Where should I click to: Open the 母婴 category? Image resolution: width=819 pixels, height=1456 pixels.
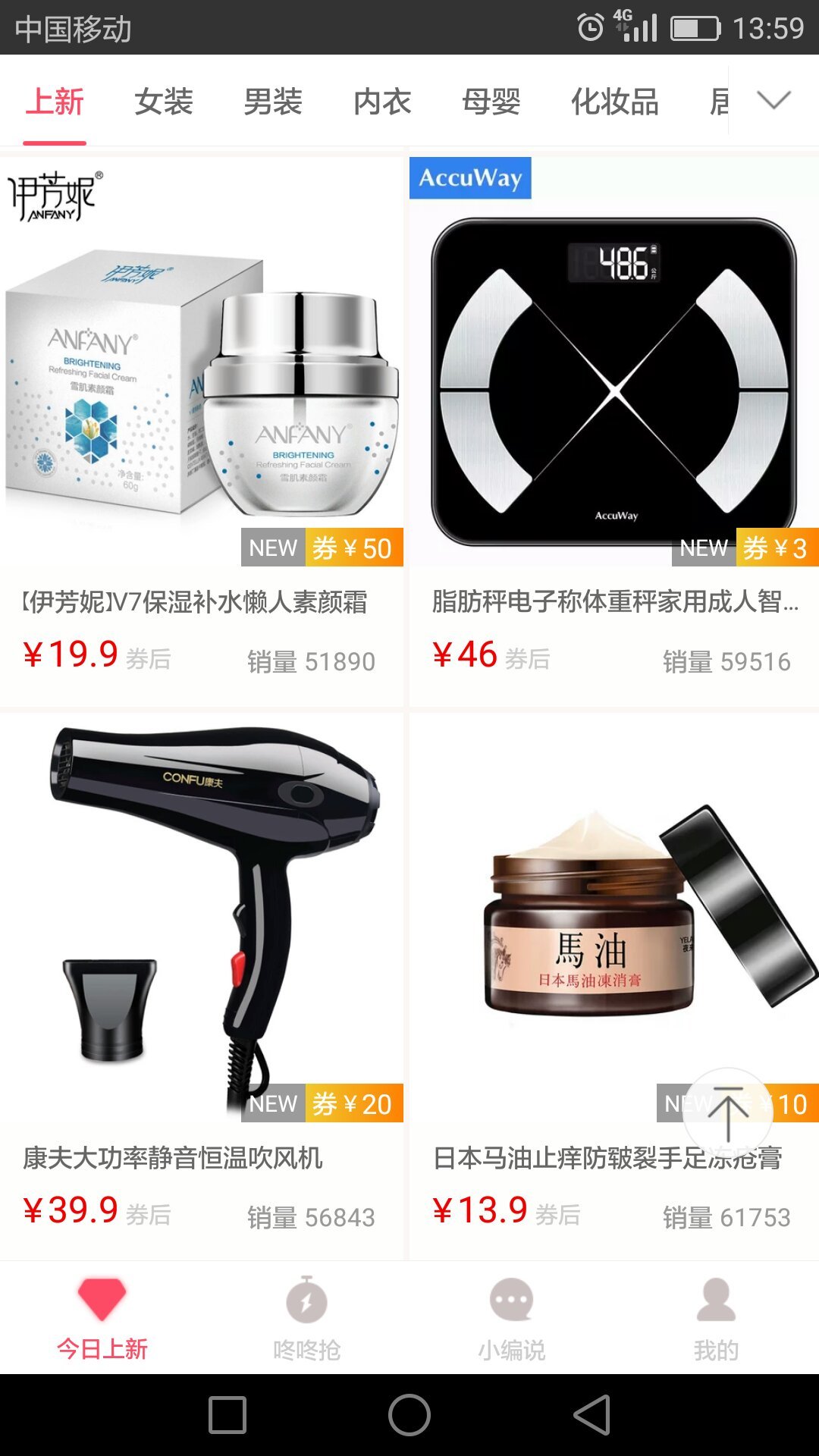pos(491,101)
